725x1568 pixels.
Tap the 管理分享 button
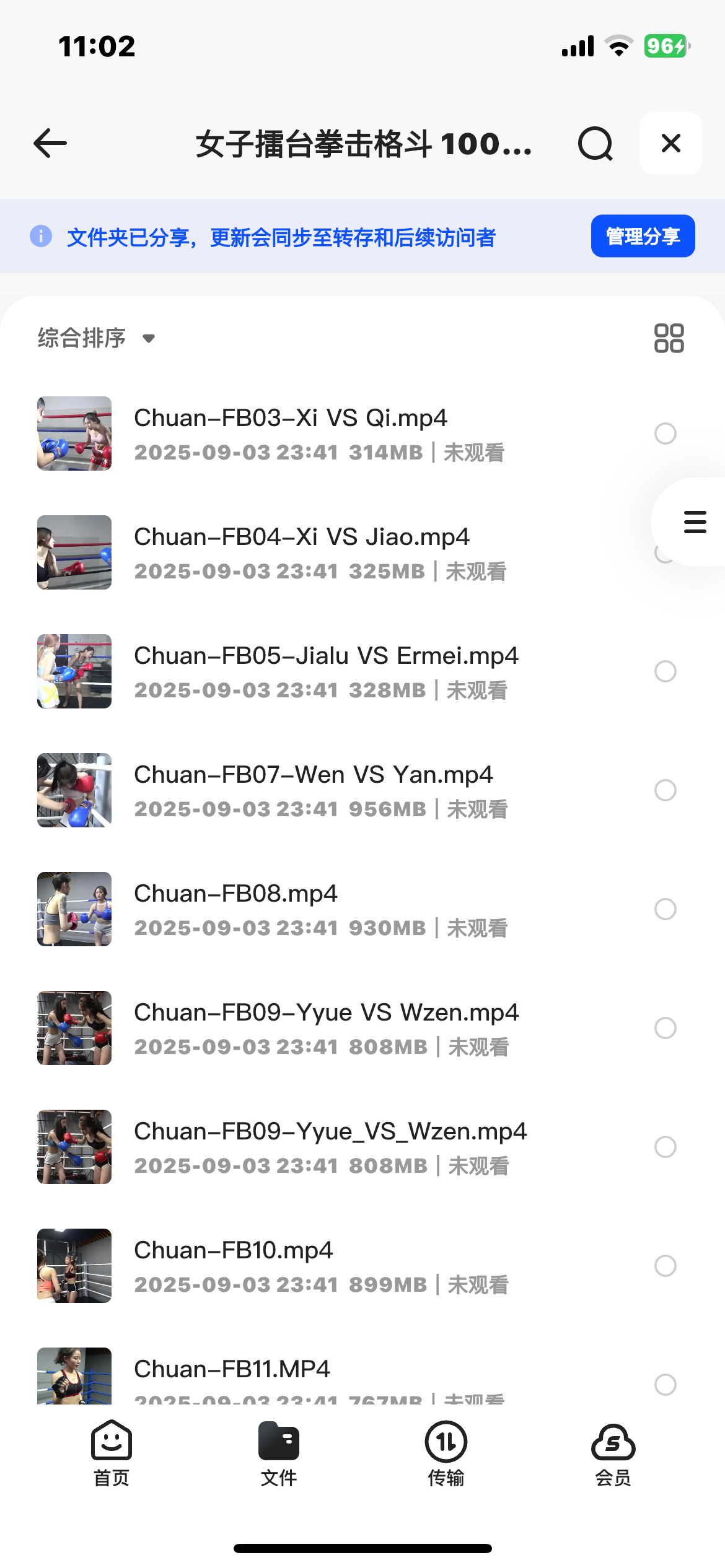pos(643,236)
